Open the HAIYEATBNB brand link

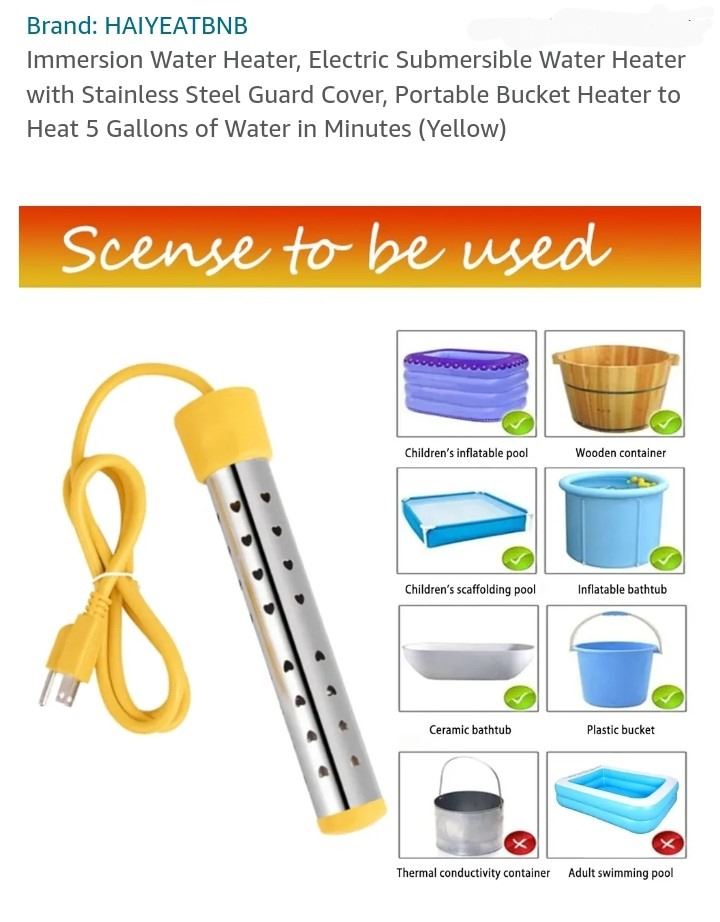[x=137, y=25]
